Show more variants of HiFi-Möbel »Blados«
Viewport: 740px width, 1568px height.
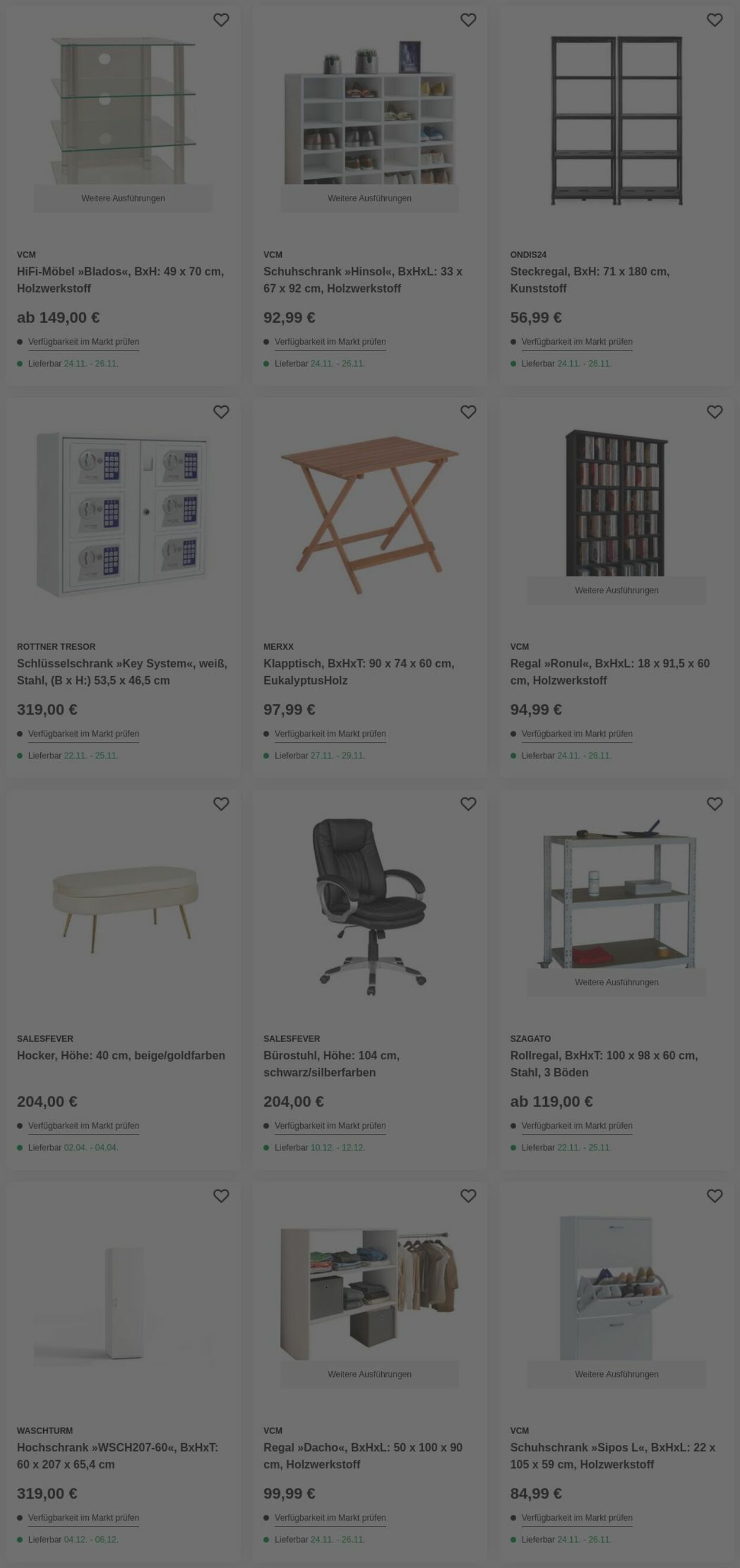click(x=123, y=198)
